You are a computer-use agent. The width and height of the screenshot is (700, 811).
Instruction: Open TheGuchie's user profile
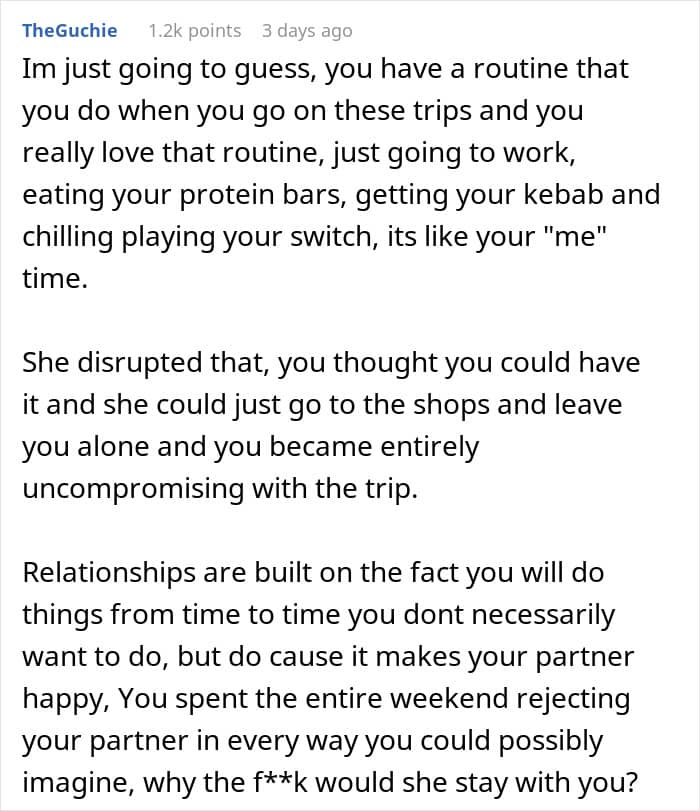tap(70, 31)
